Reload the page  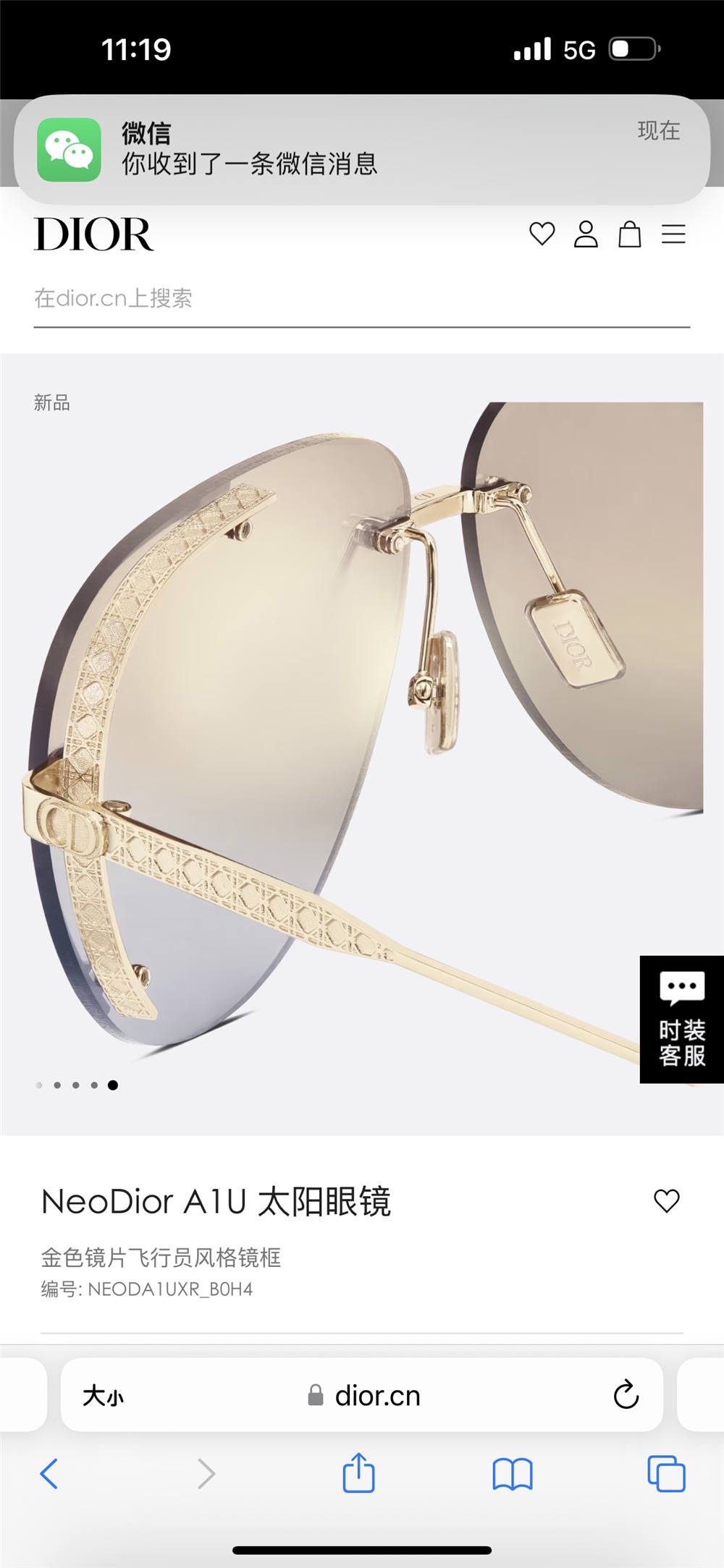pos(626,1395)
